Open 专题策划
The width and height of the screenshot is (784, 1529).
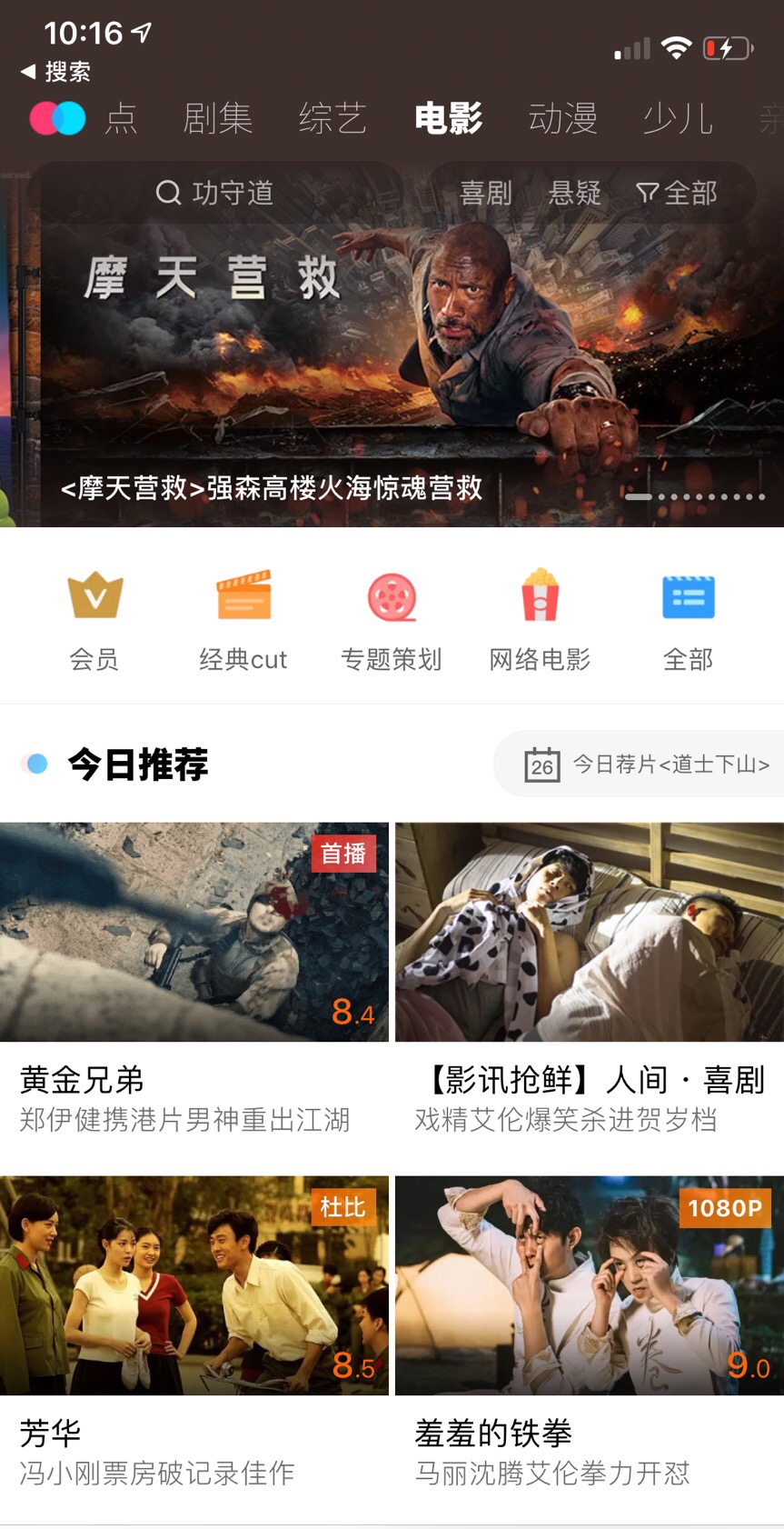click(x=392, y=620)
